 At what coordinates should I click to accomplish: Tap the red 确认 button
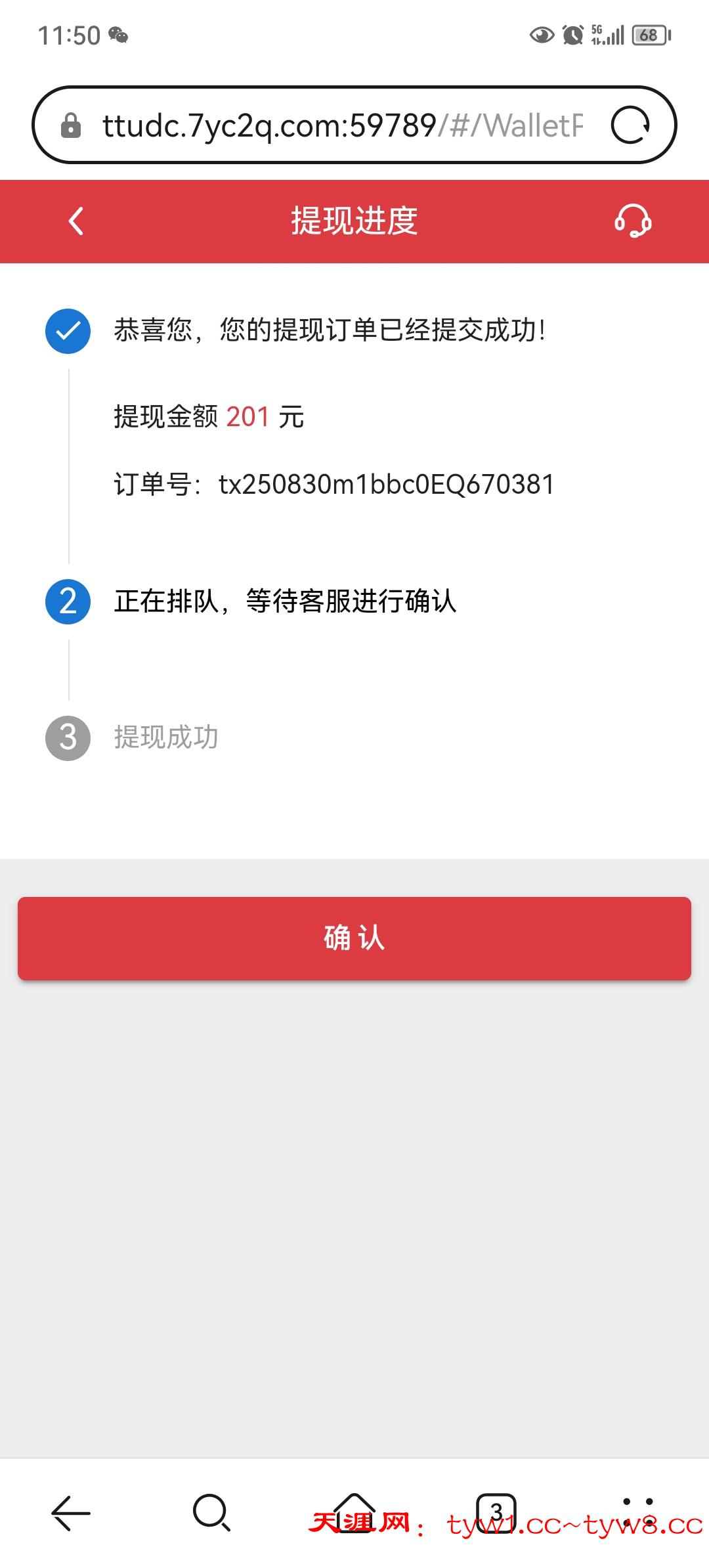coord(354,938)
